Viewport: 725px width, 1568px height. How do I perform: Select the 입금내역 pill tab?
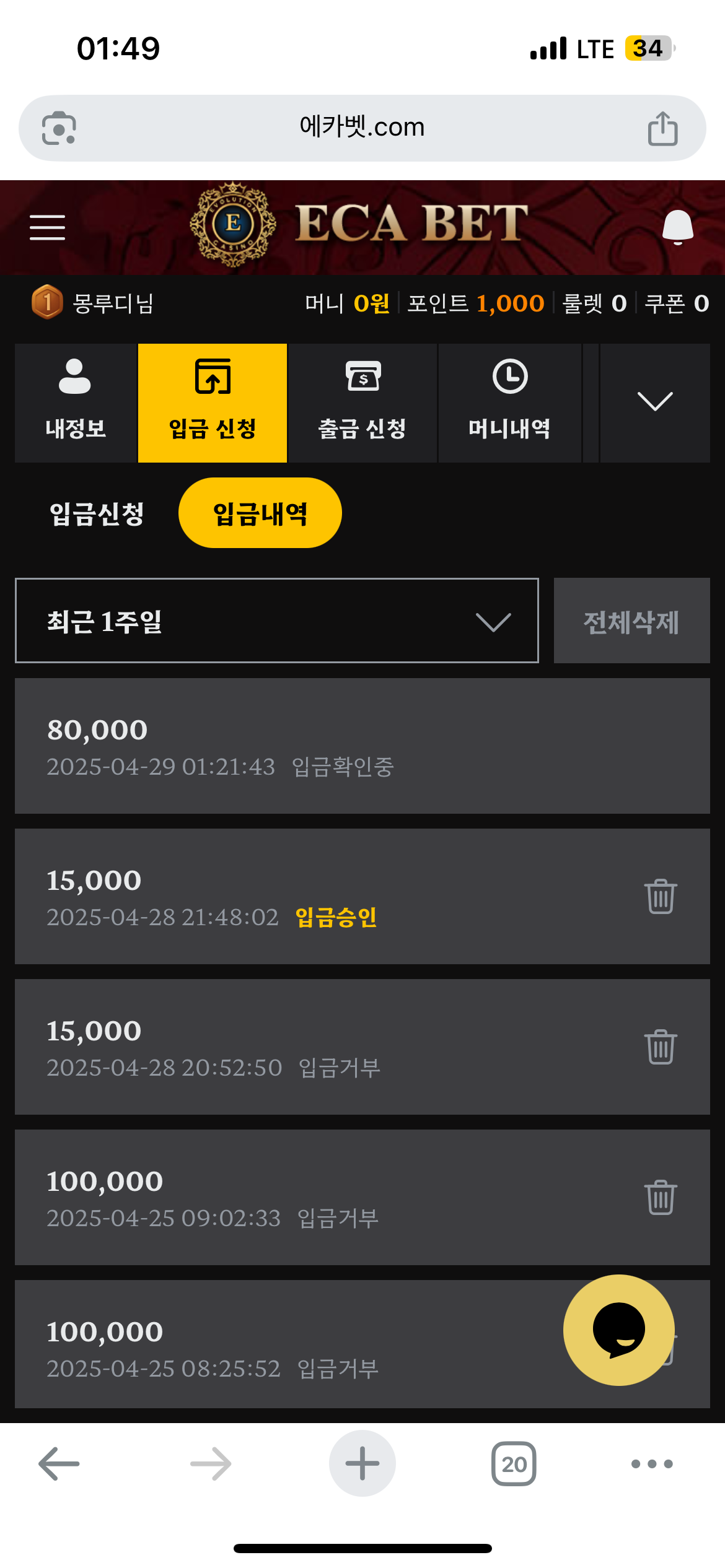click(260, 513)
